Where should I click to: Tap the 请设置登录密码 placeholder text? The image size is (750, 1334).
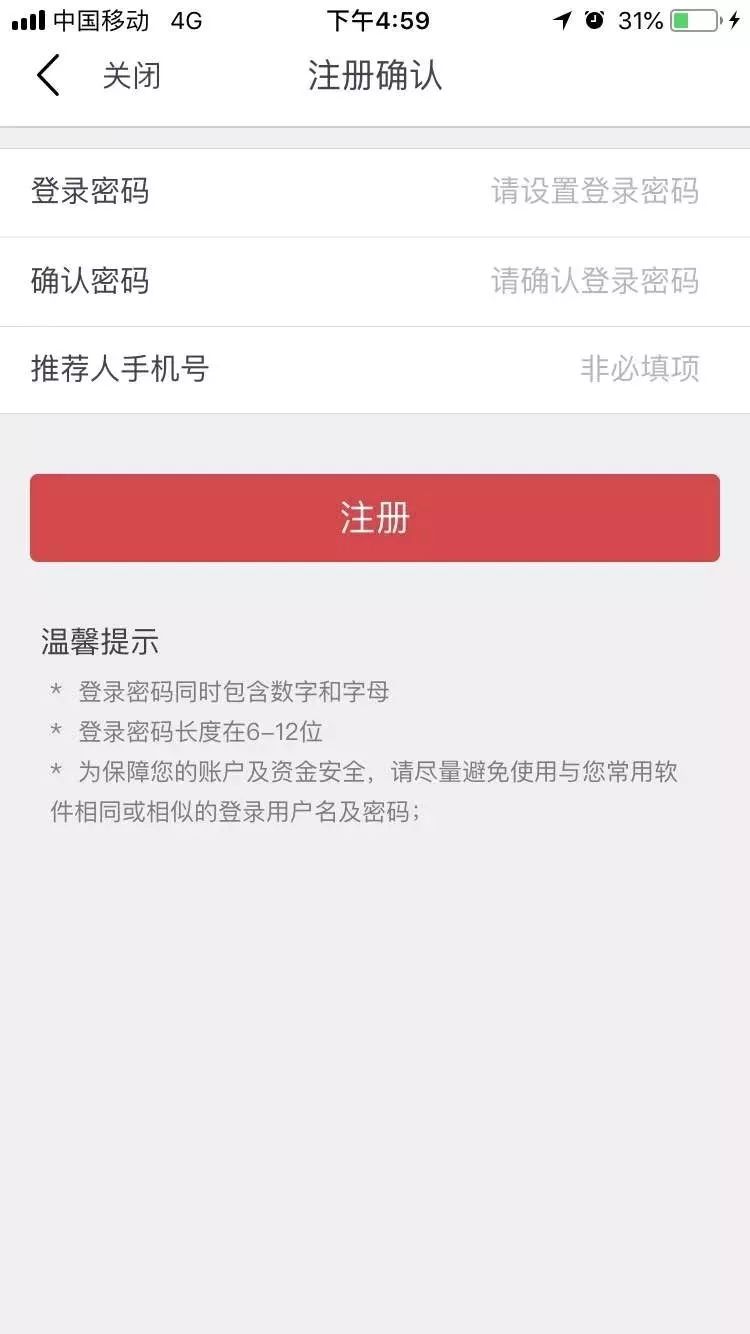(594, 192)
